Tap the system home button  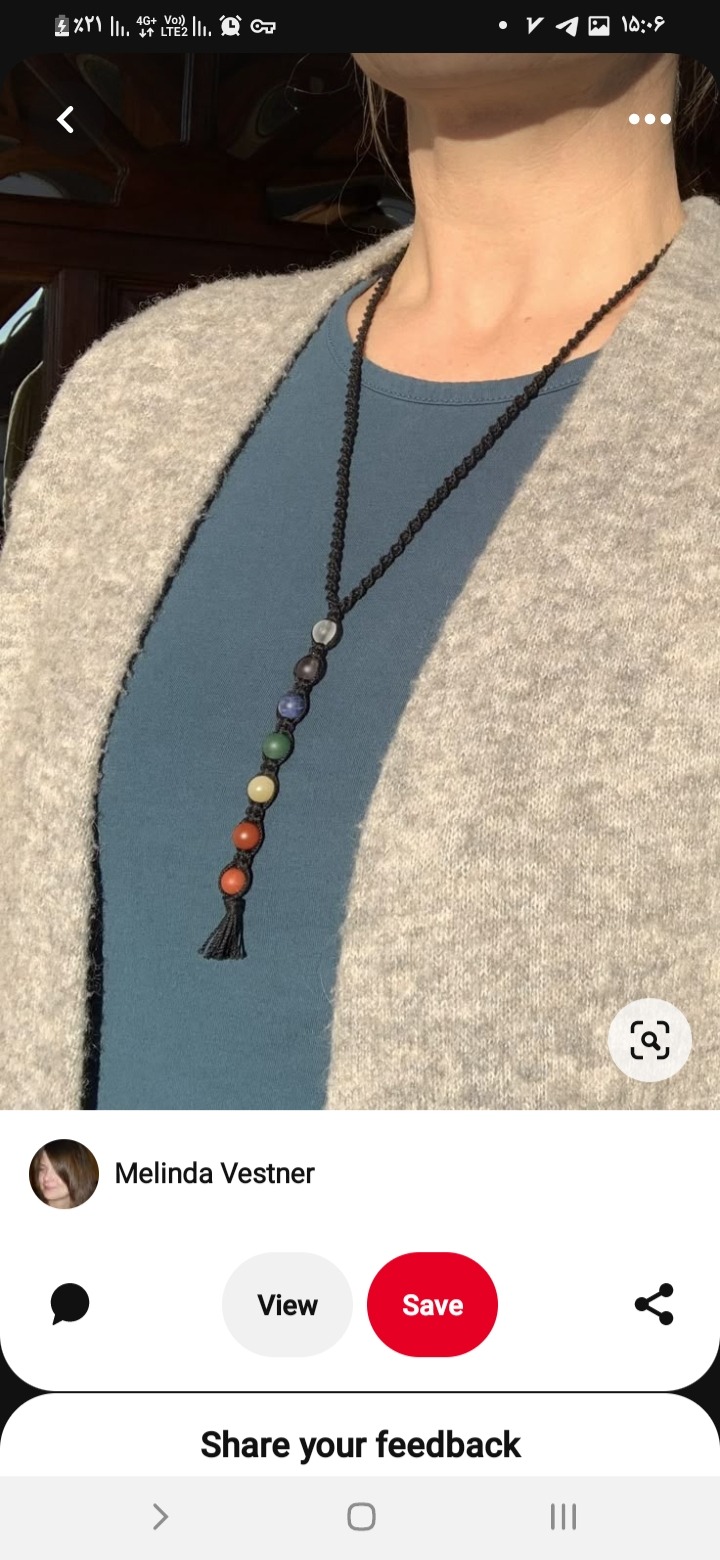(361, 1517)
